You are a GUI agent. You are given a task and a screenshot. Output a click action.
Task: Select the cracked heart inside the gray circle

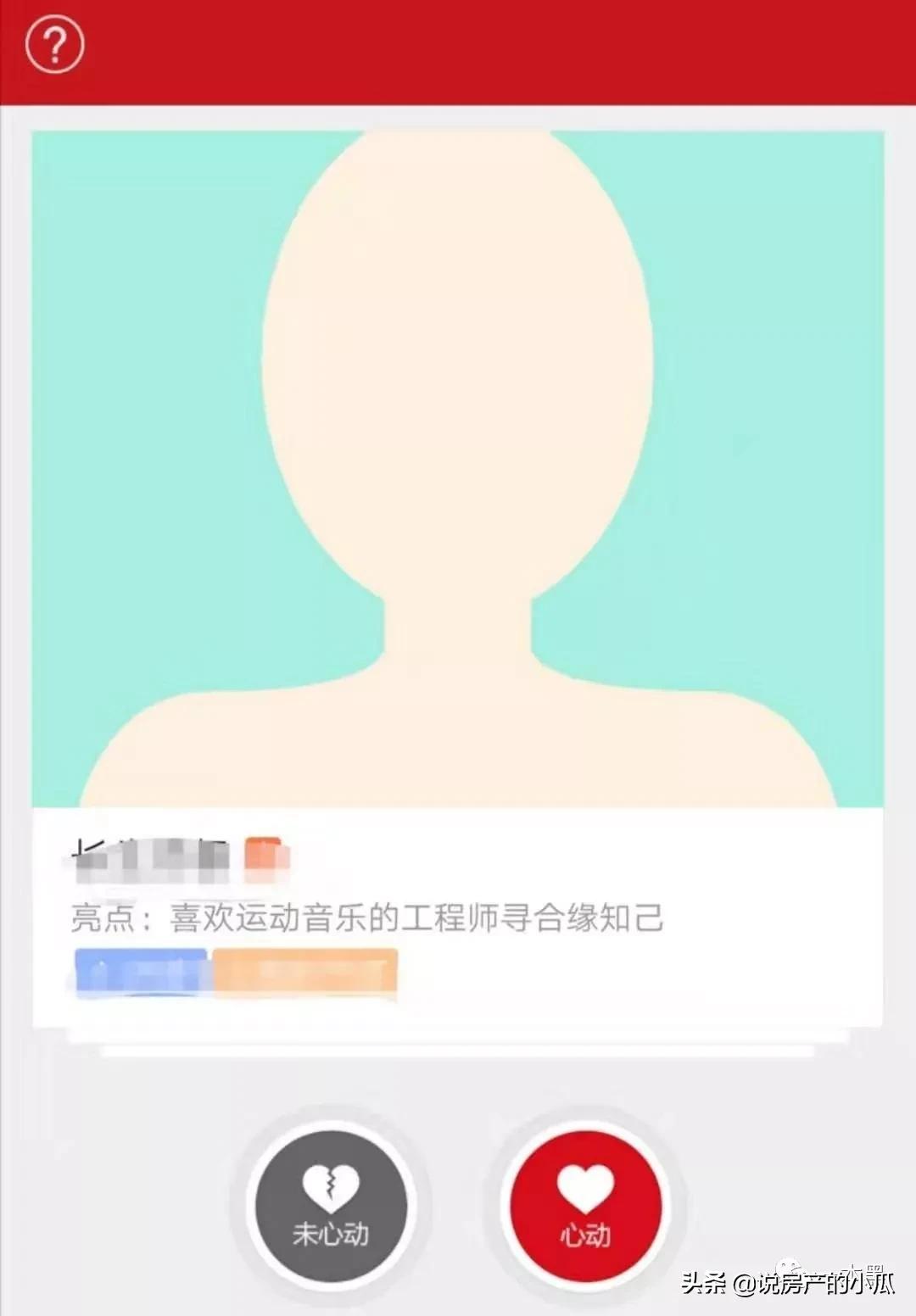(329, 1187)
